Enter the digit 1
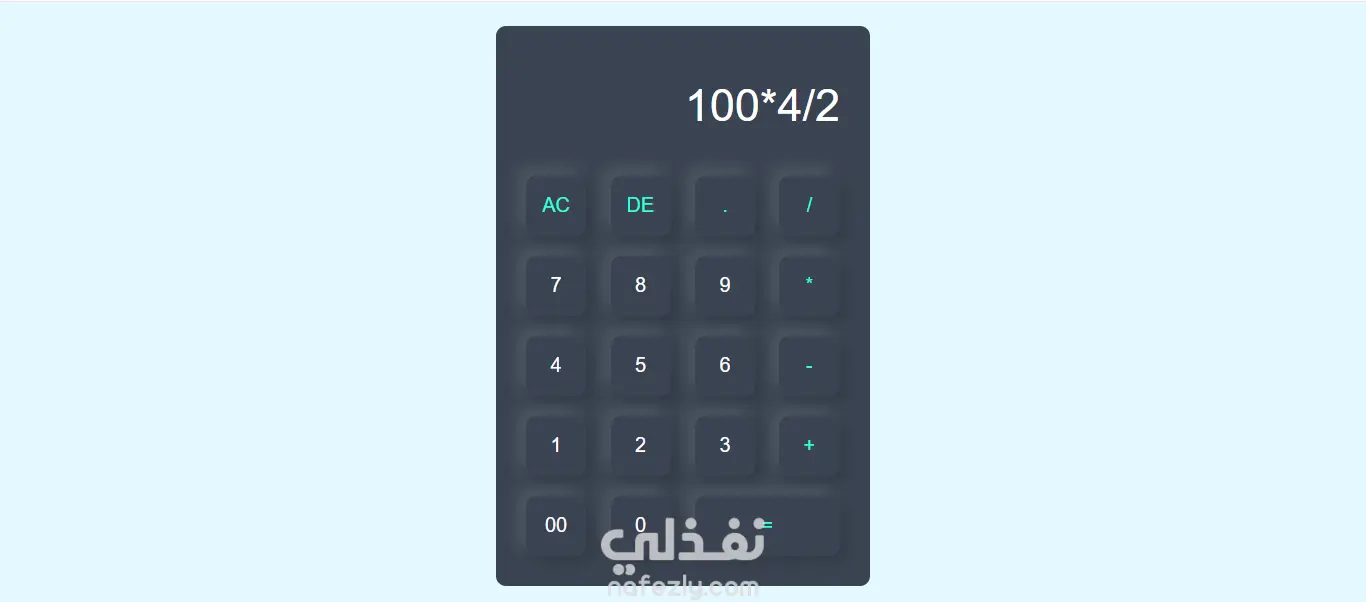This screenshot has width=1366, height=602. click(x=556, y=446)
